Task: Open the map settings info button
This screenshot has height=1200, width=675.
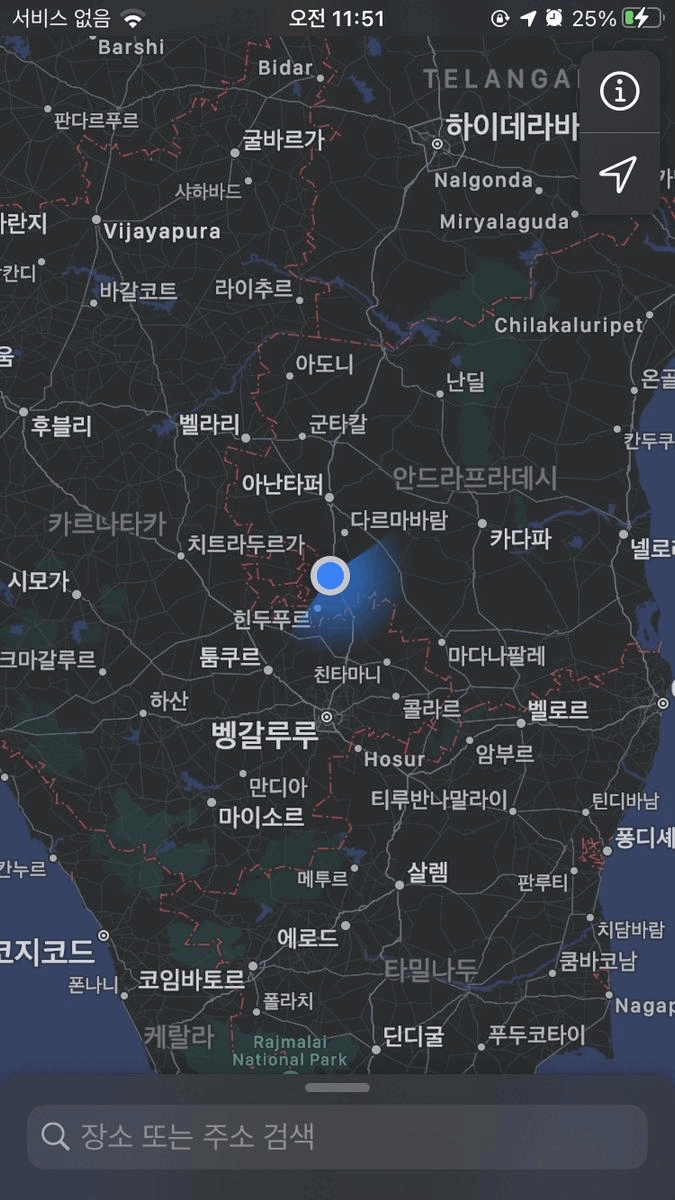Action: [619, 92]
